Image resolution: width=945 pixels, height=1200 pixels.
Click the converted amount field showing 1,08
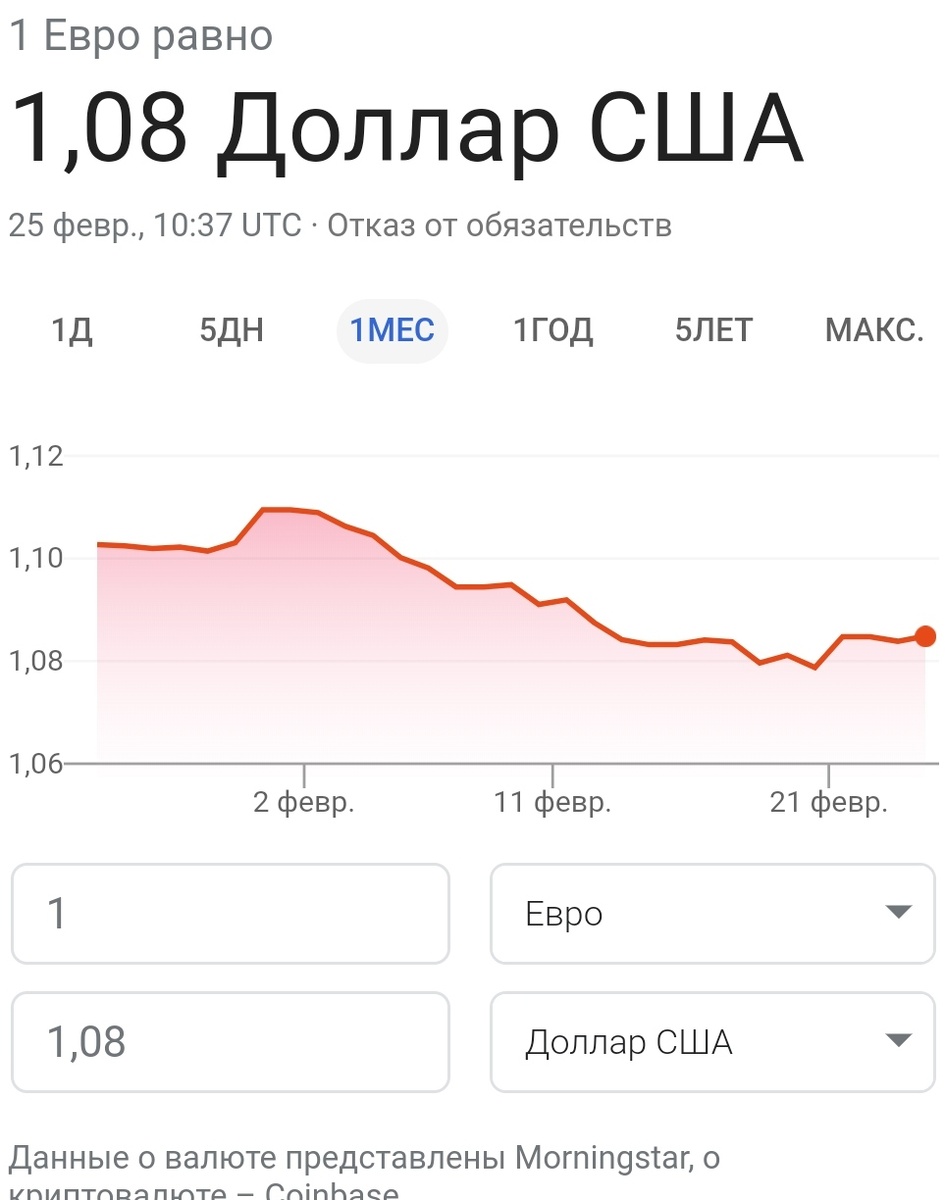230,1042
